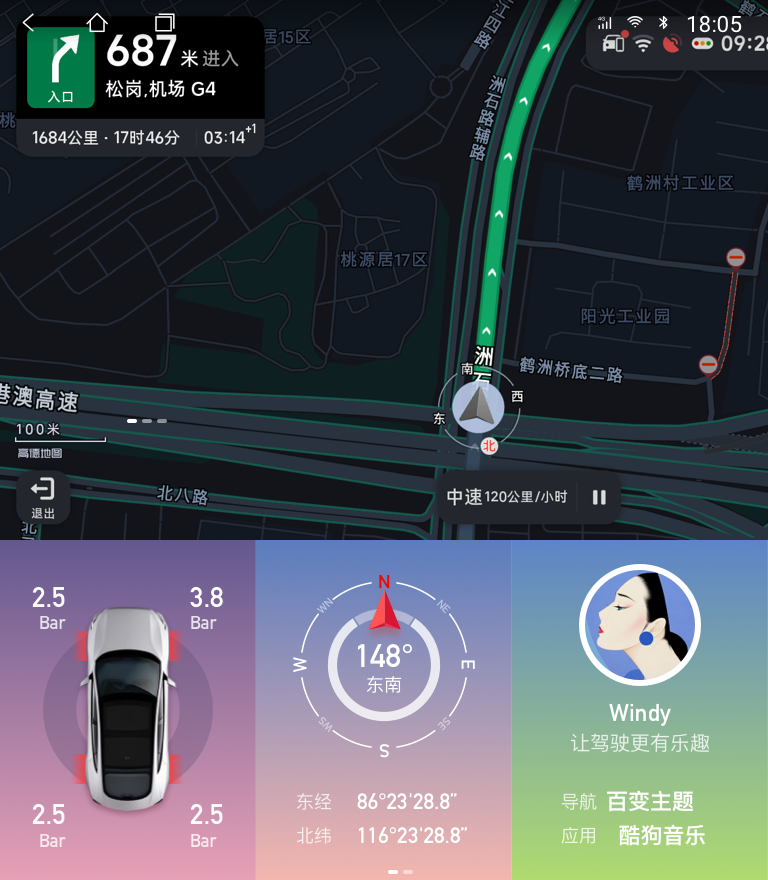Go back using the top arrow
The width and height of the screenshot is (768, 880).
[x=28, y=22]
